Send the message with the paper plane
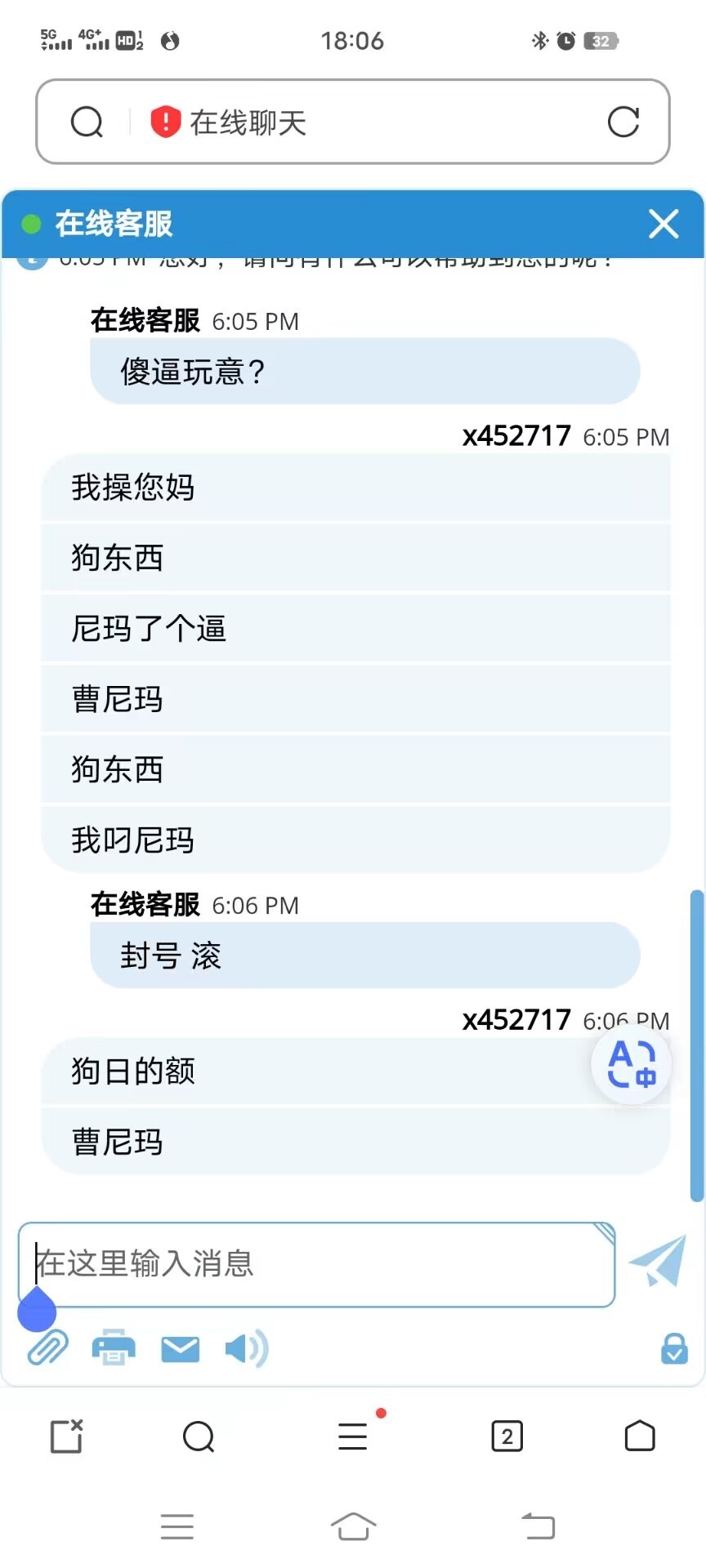Screen dimensions: 706x1568 click(658, 1260)
